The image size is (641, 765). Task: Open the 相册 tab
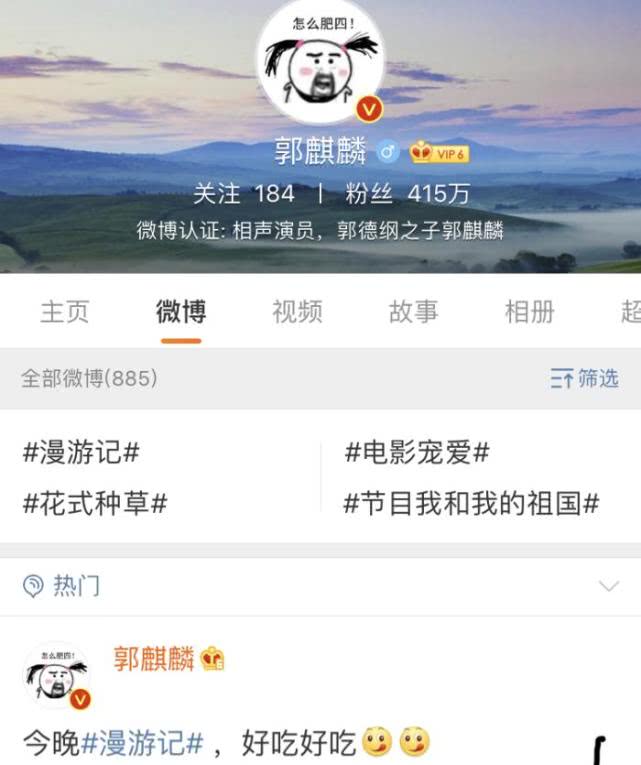529,312
